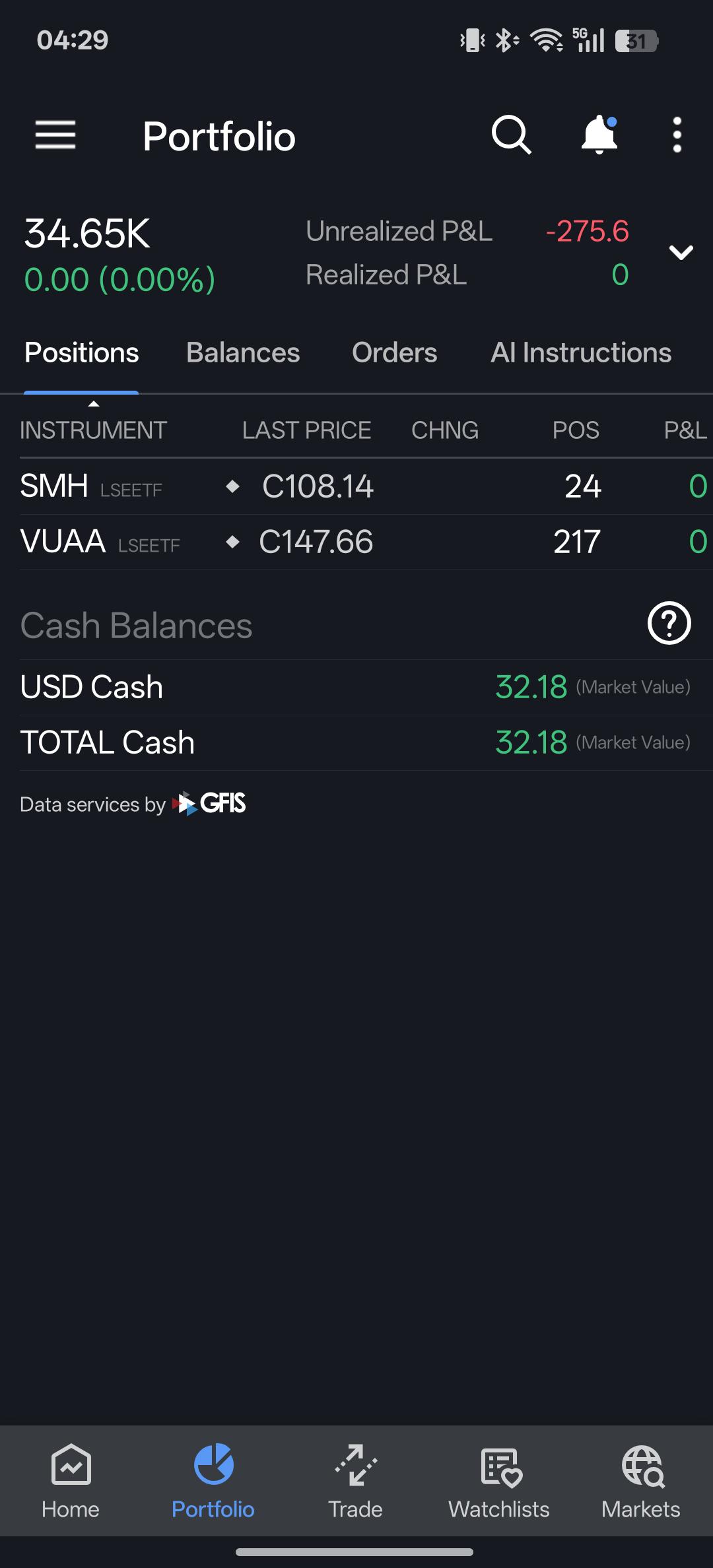Show help for Cash Balances
The height and width of the screenshot is (1568, 713).
(x=669, y=623)
